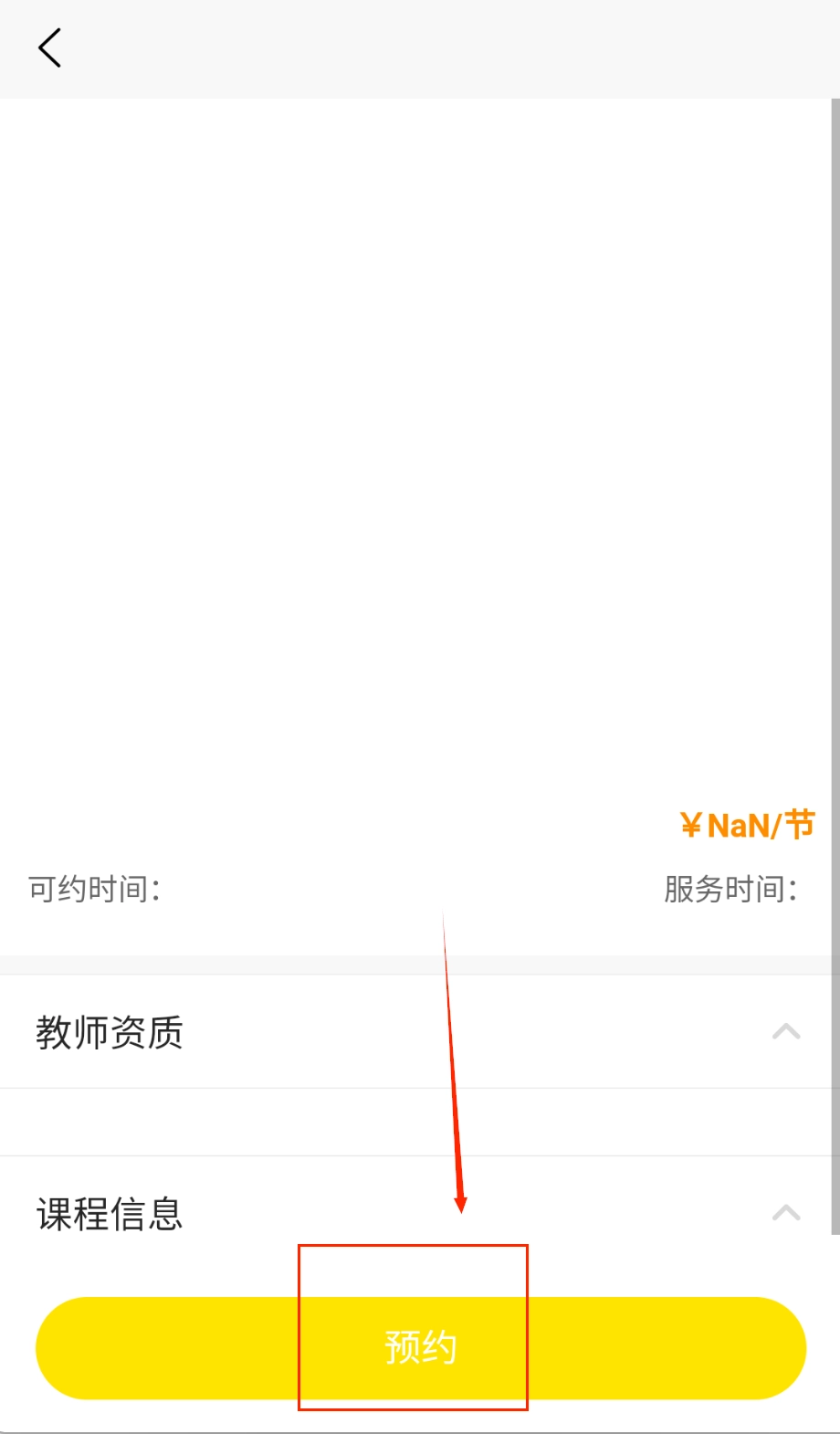Image resolution: width=840 pixels, height=1434 pixels.
Task: Collapse the 教师资质 section
Action: tap(785, 1032)
